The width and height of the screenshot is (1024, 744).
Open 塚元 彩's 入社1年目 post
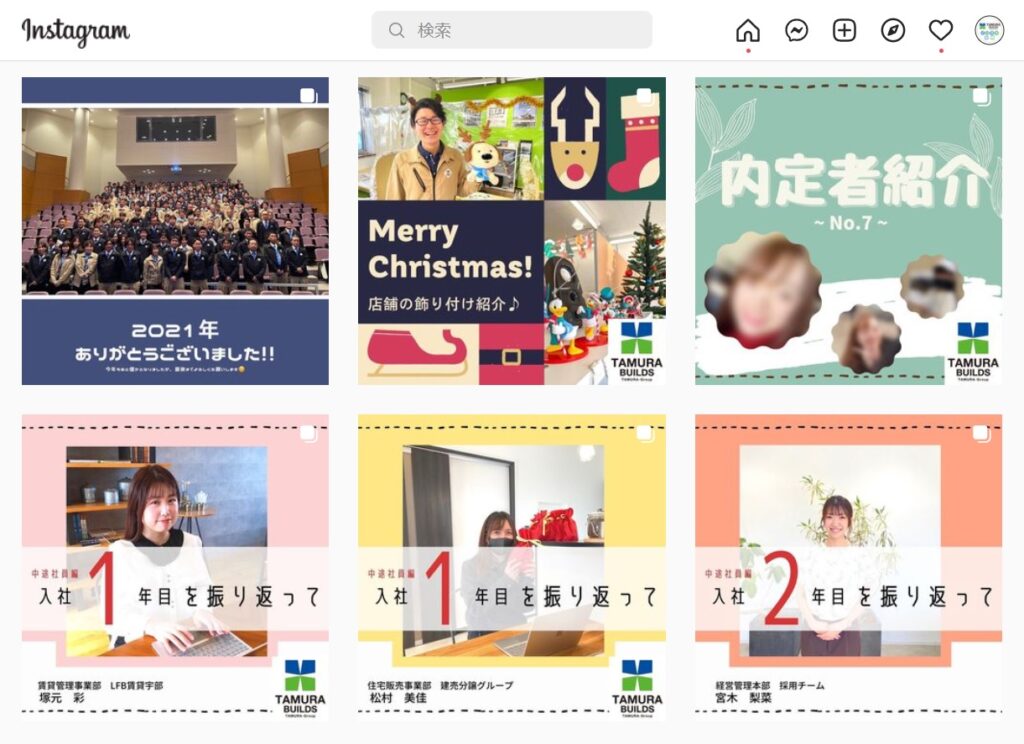tap(175, 568)
